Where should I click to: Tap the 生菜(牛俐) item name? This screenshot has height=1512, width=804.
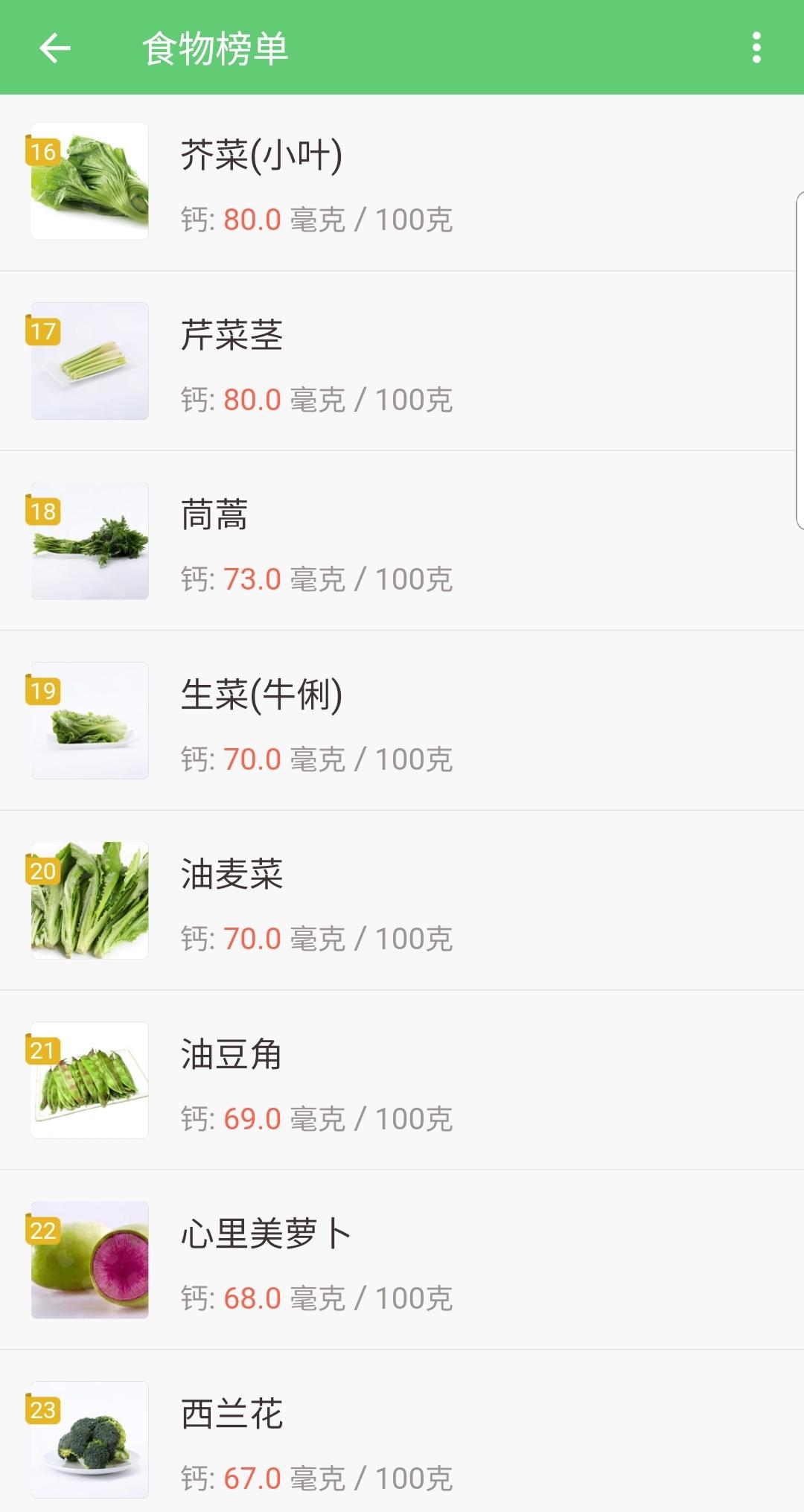tap(262, 692)
